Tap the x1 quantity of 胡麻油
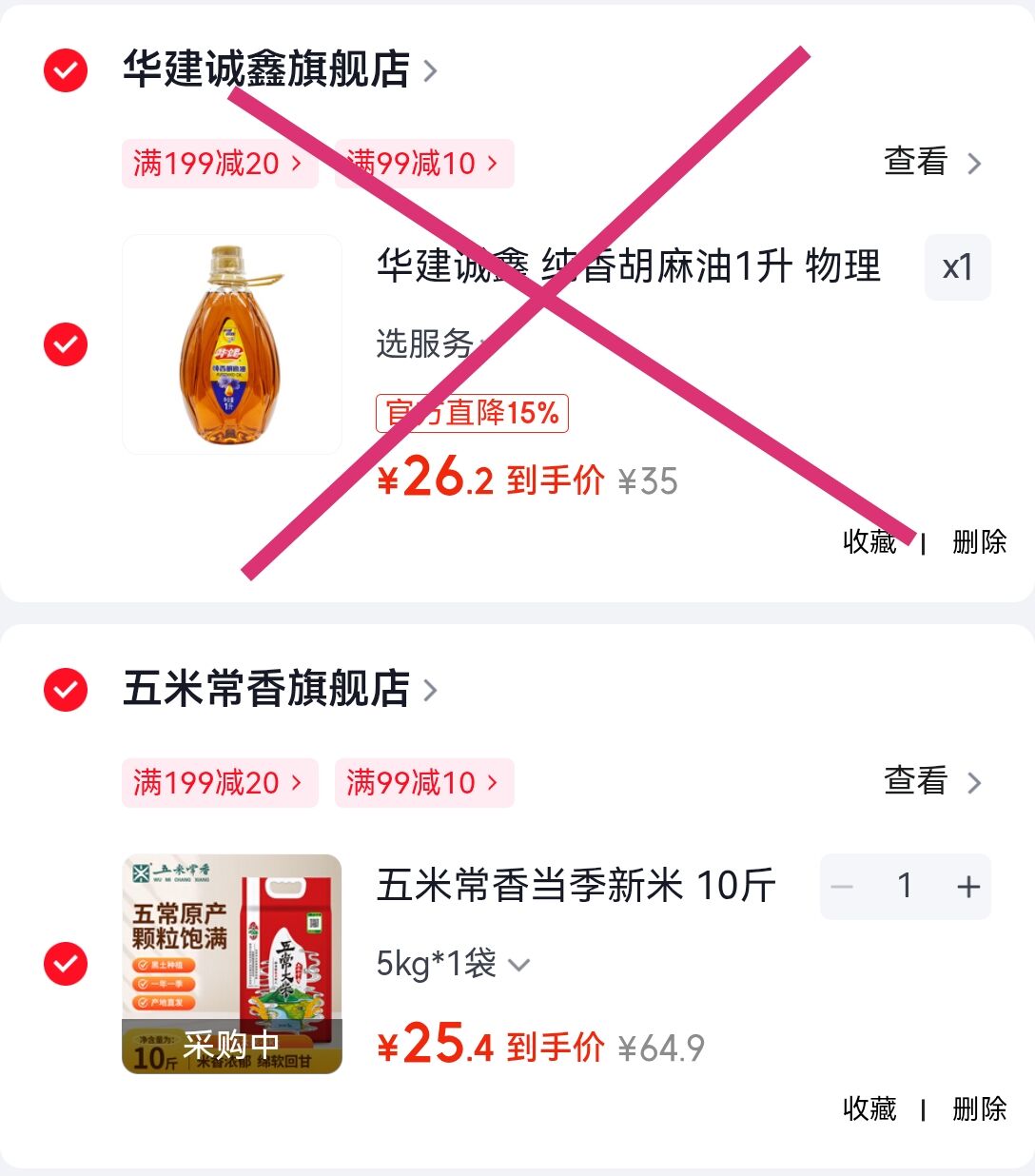The height and width of the screenshot is (1176, 1035). click(958, 267)
